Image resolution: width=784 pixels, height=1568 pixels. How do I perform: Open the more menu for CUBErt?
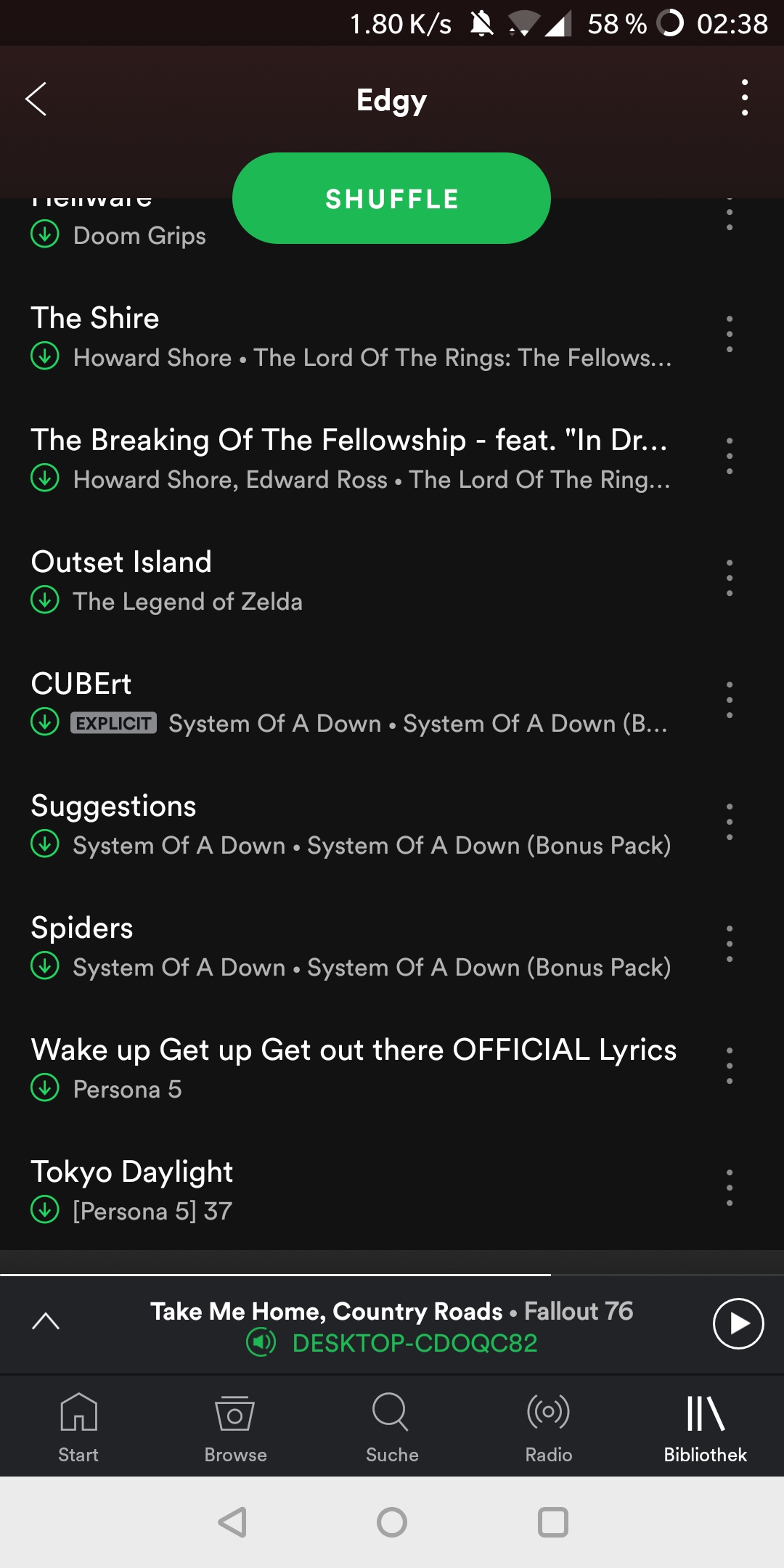(x=729, y=701)
